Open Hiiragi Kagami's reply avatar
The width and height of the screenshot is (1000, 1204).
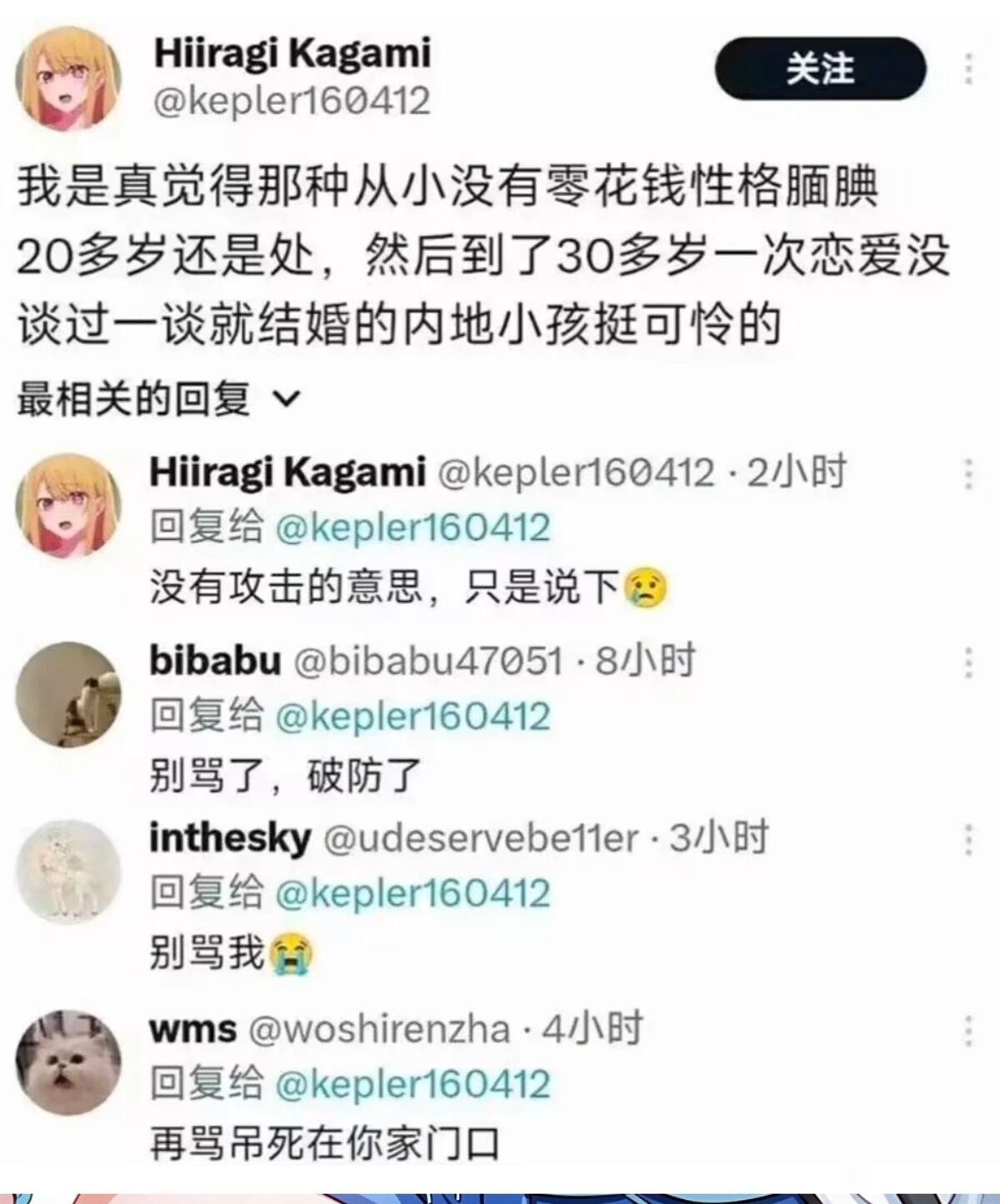70,505
